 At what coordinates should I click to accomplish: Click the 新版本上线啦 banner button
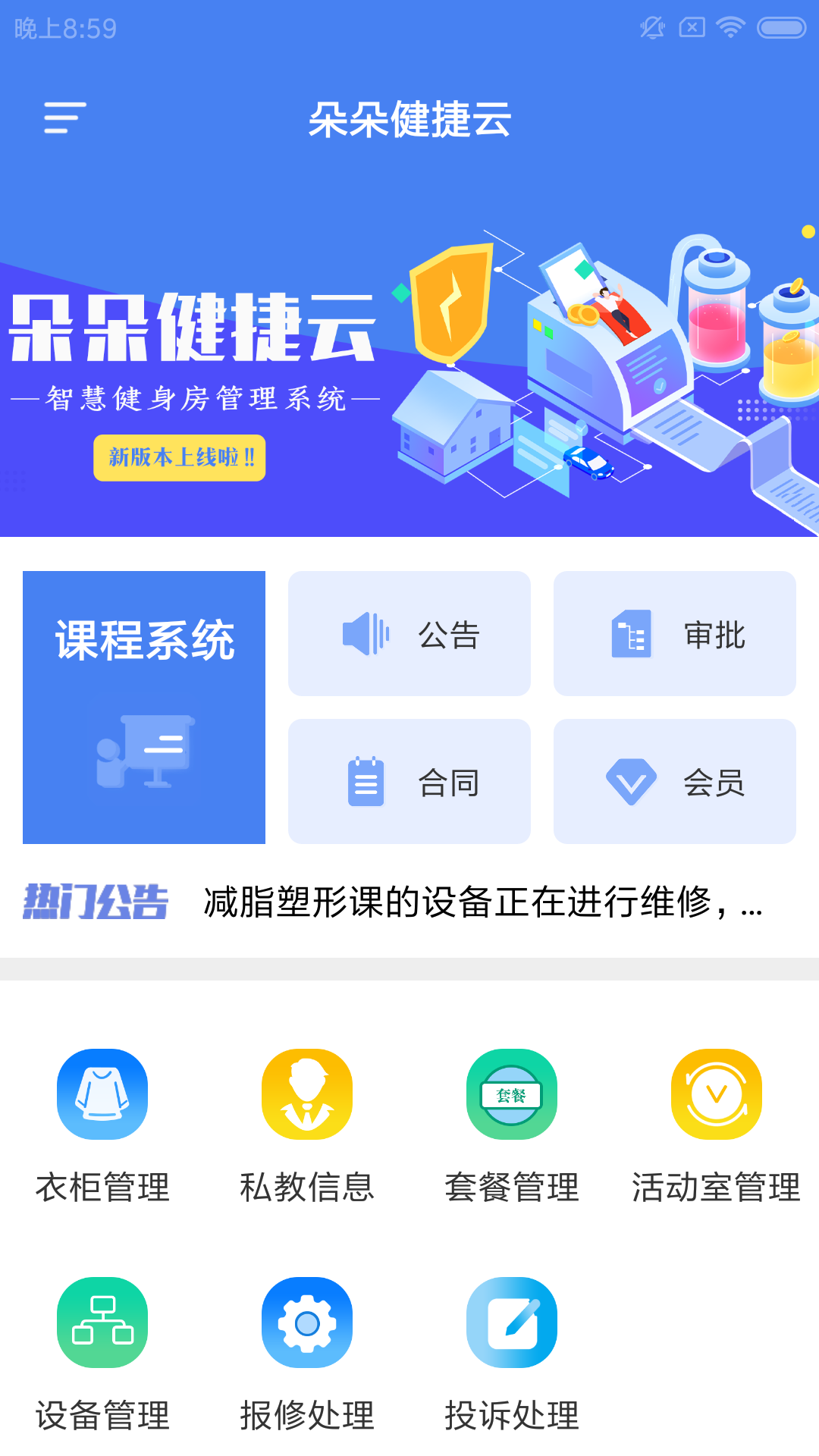pos(179,457)
